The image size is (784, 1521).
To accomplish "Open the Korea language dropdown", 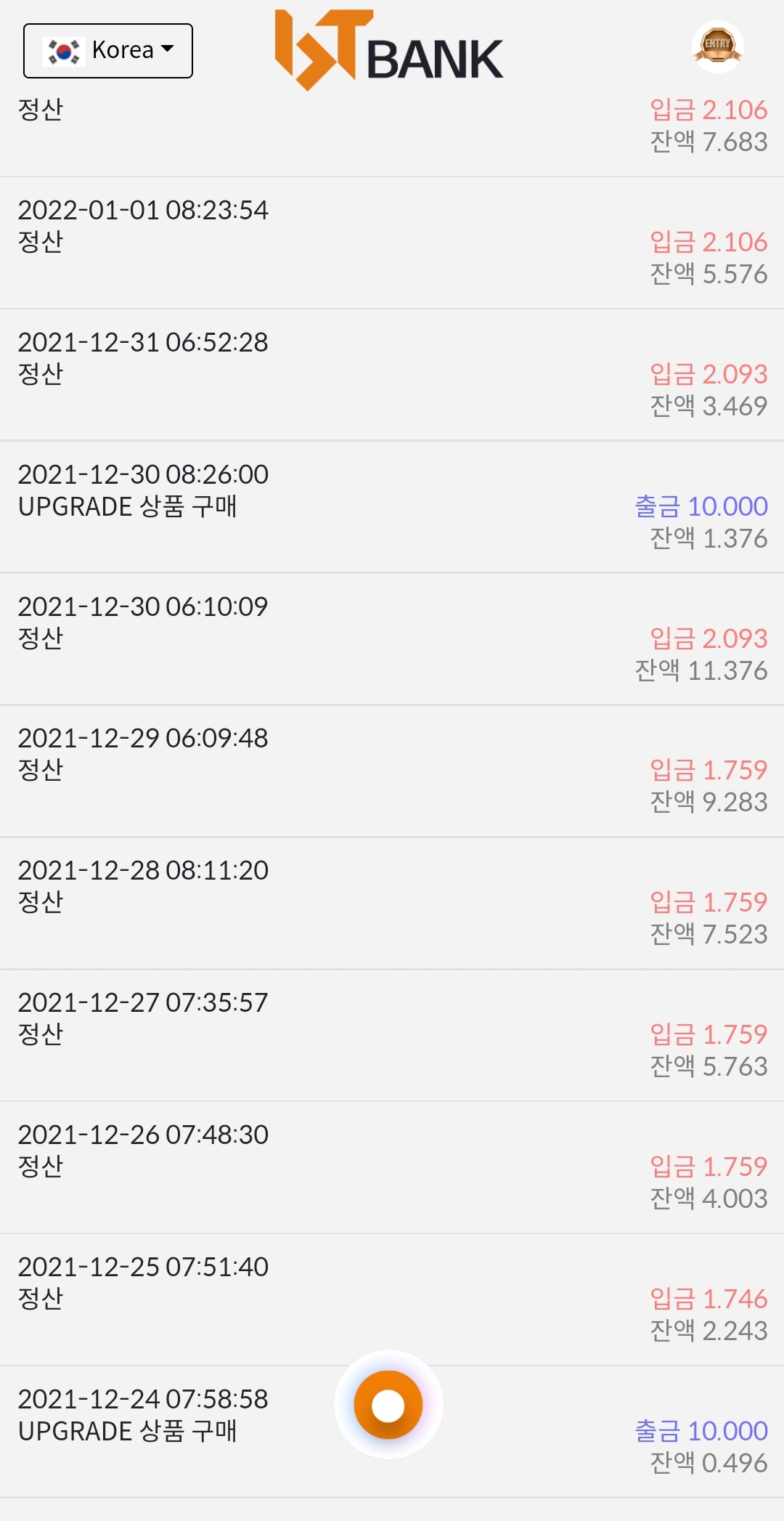I will point(108,51).
